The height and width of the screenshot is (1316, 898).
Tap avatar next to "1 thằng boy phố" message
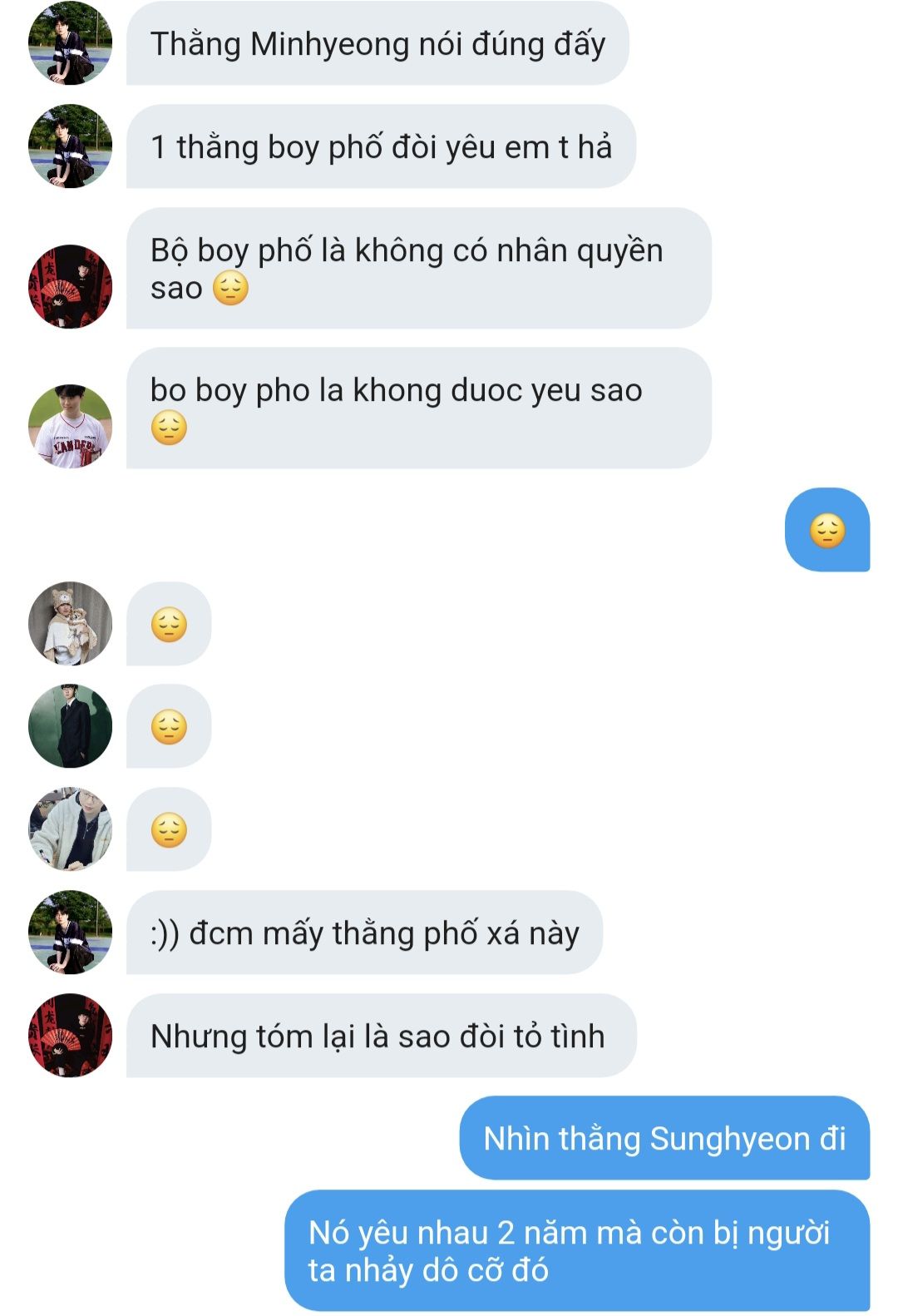pos(70,146)
